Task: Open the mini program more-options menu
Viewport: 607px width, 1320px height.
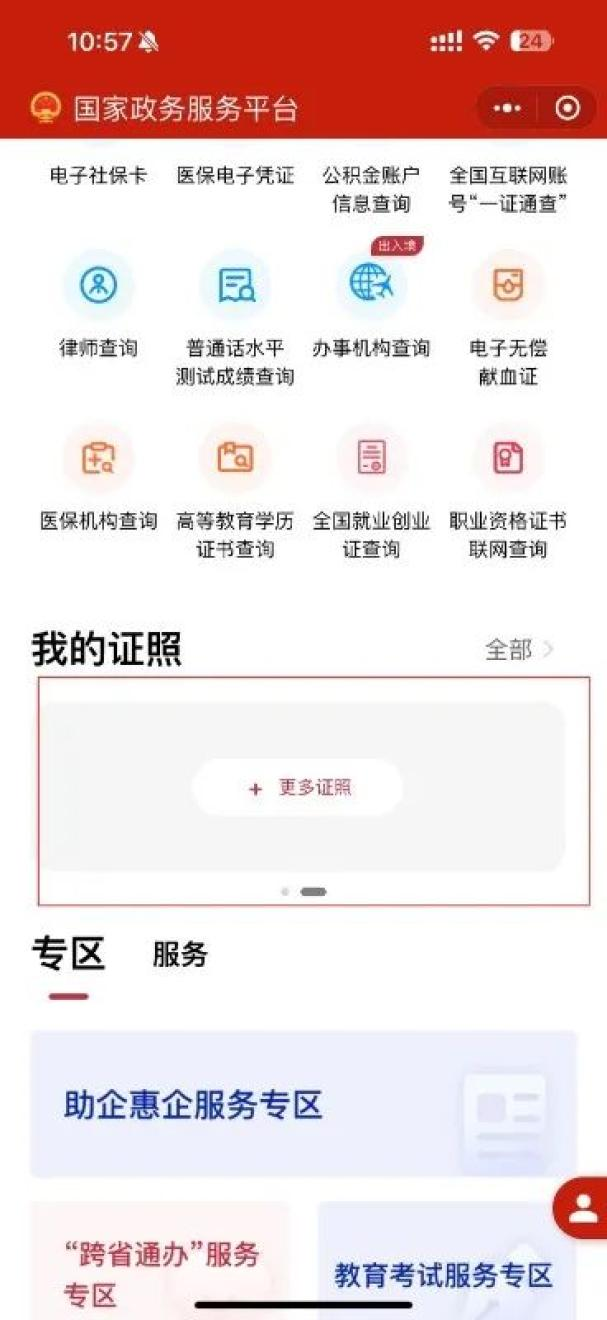Action: pyautogui.click(x=507, y=109)
